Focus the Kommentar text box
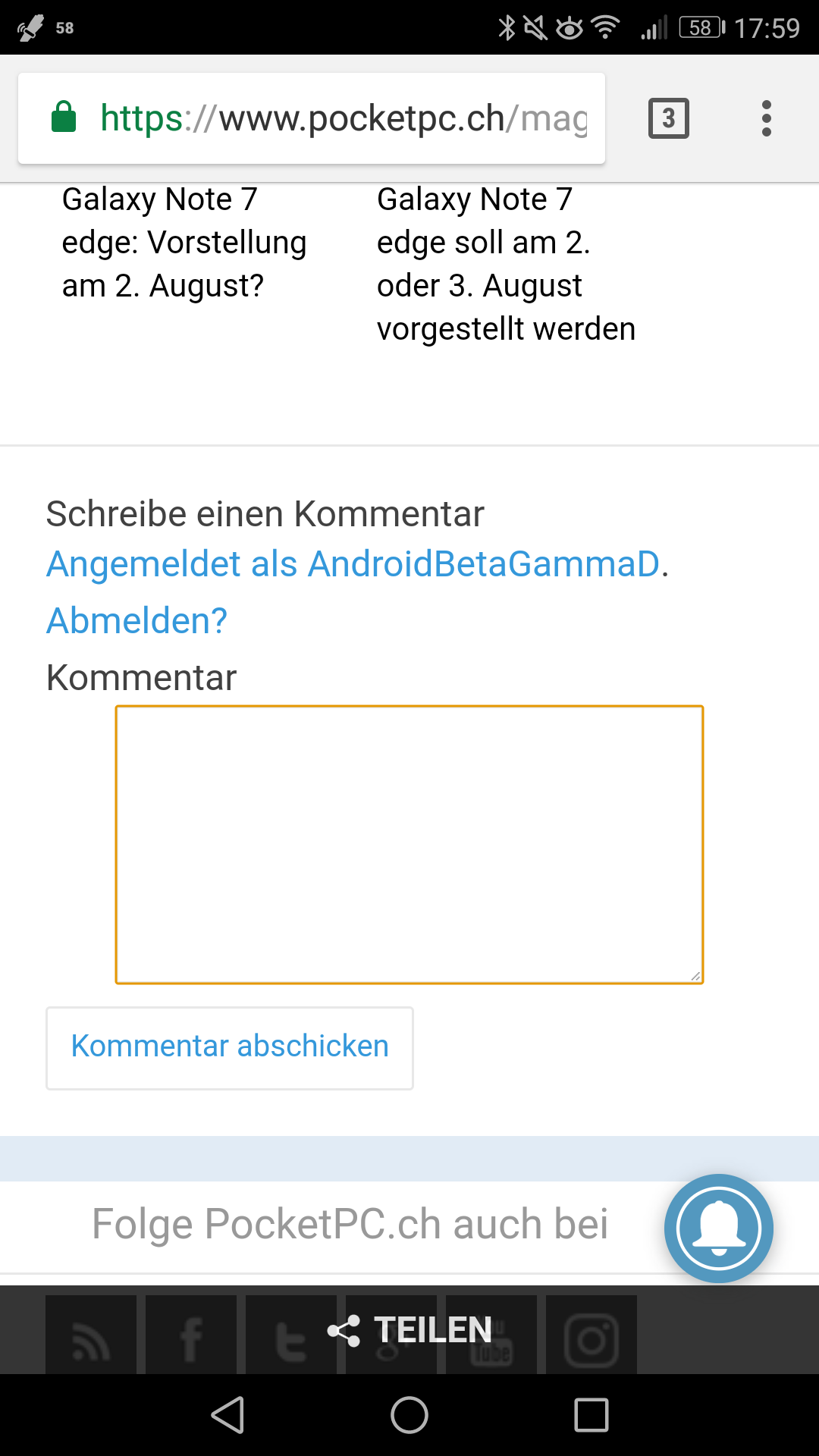Image resolution: width=819 pixels, height=1456 pixels. click(409, 845)
